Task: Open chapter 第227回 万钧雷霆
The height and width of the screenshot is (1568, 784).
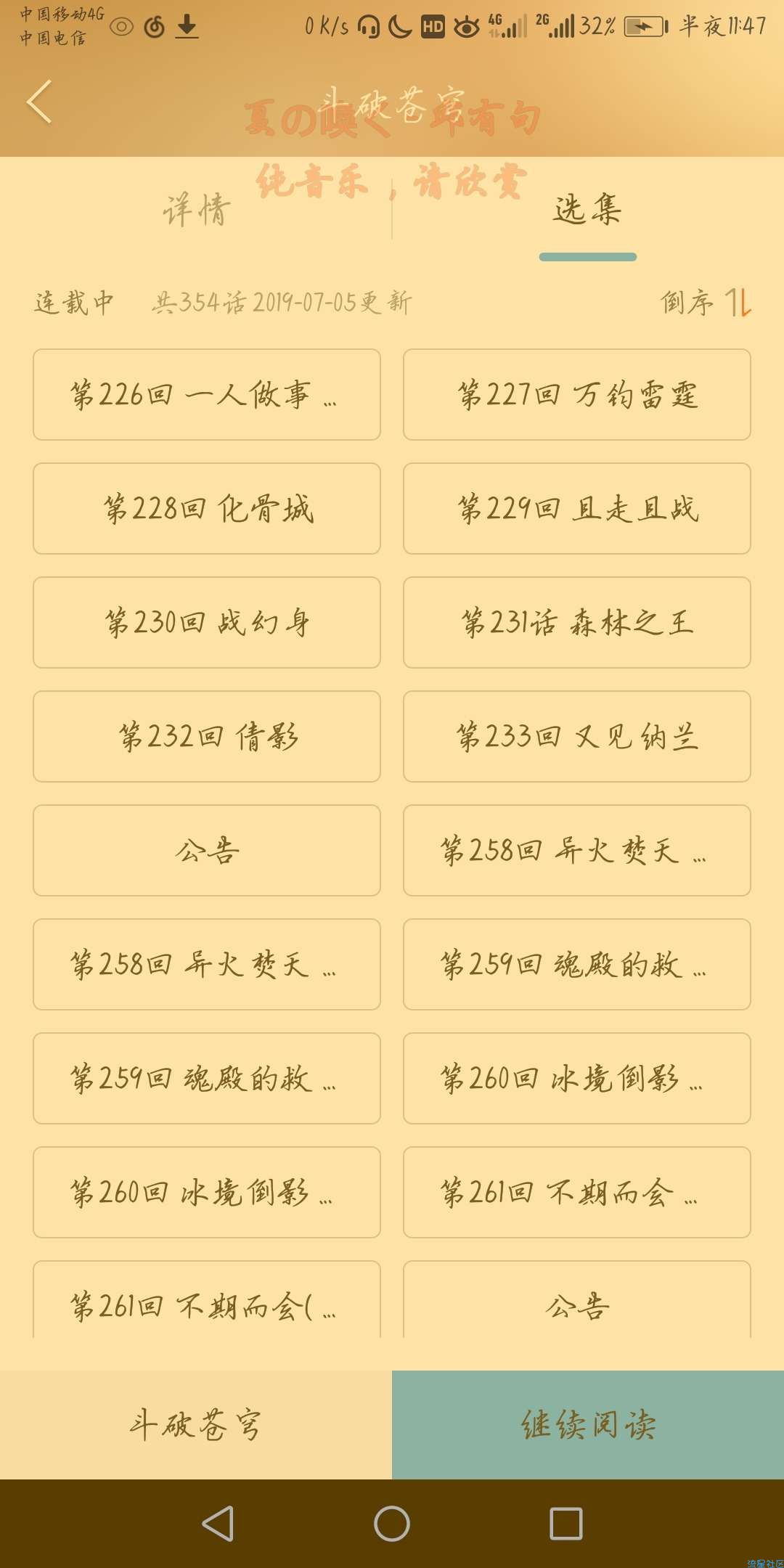Action: [x=577, y=394]
